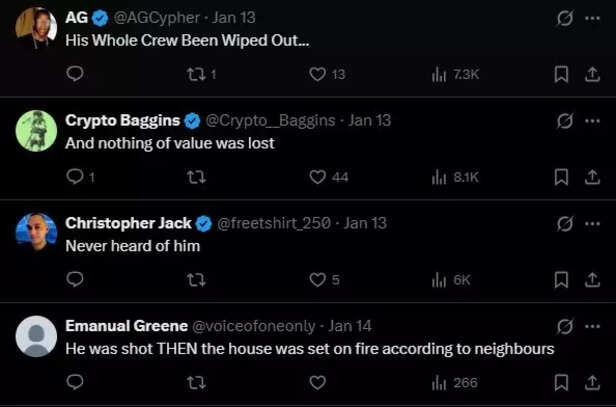
Task: Share AG's tweet
Action: (x=590, y=74)
